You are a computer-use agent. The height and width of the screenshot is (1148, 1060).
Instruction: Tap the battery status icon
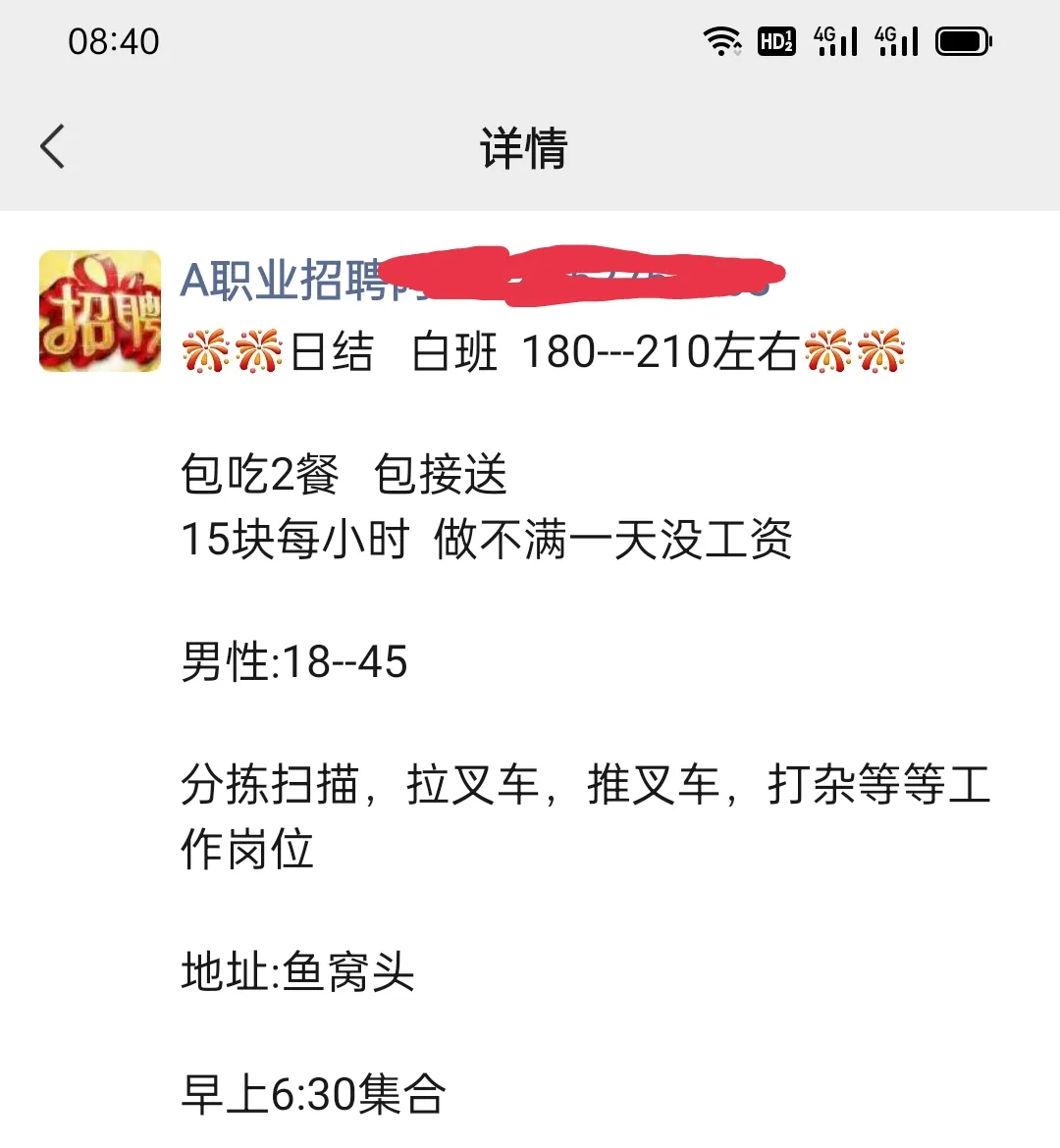[x=964, y=41]
